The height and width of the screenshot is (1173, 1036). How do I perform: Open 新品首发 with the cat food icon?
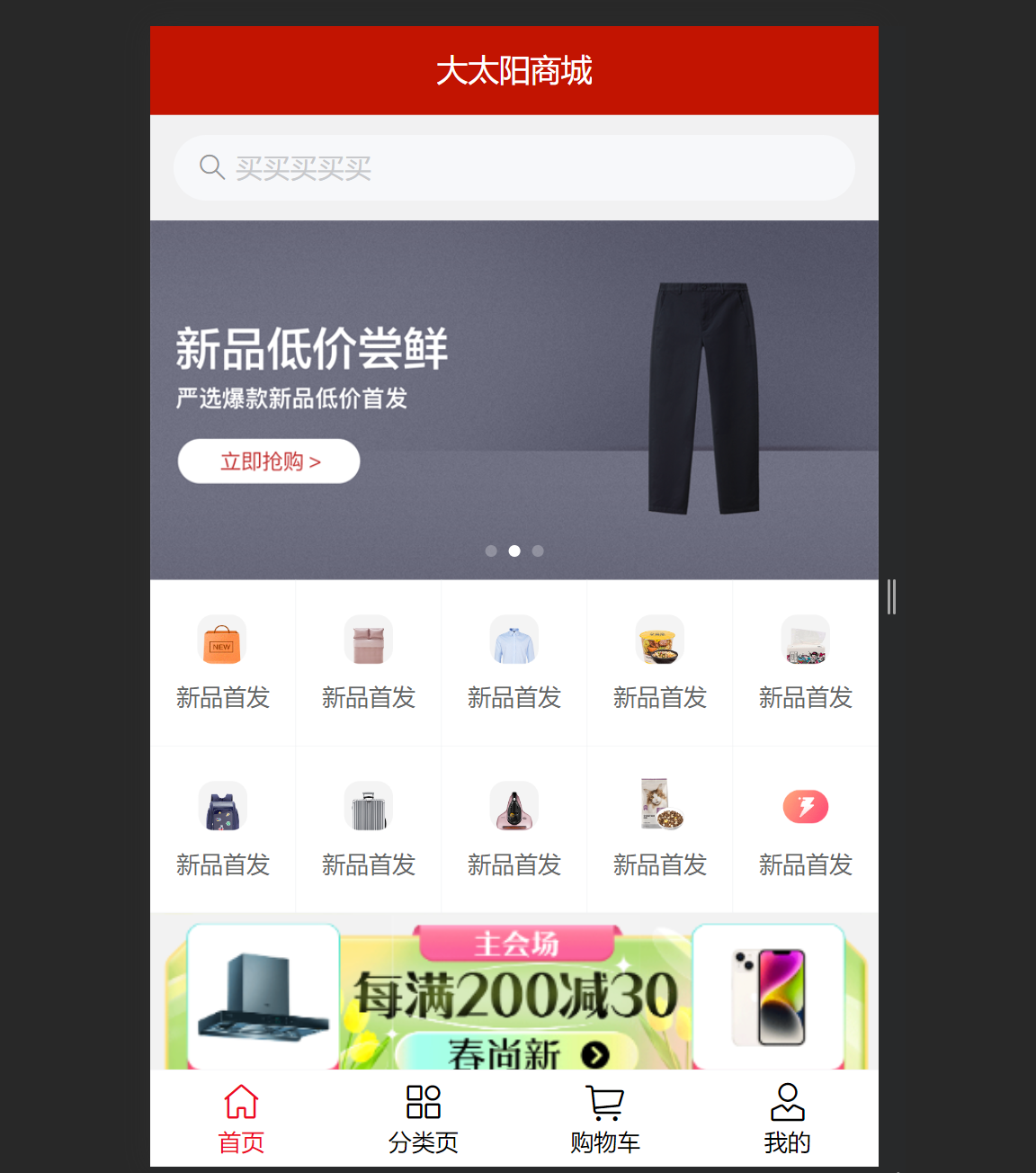(659, 829)
